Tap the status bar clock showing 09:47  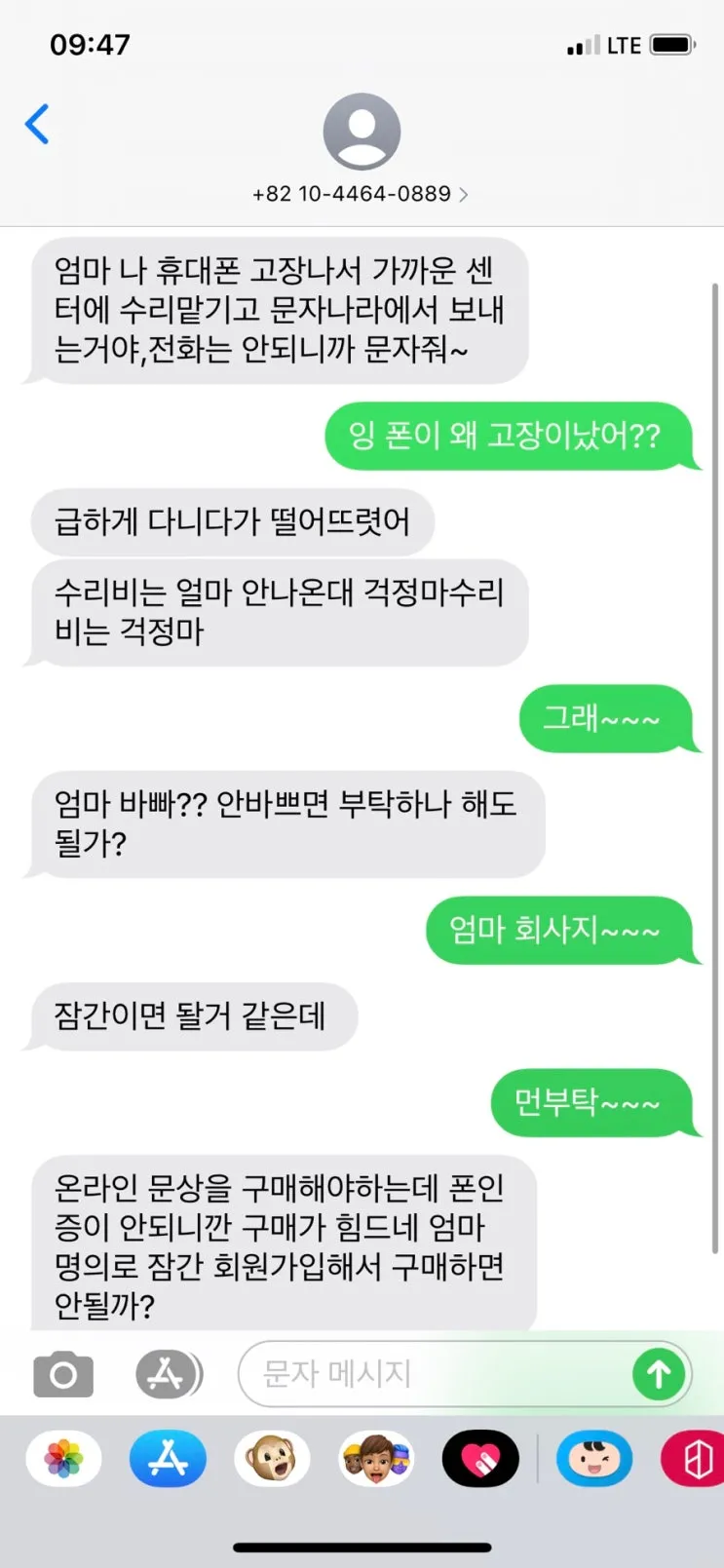pos(90,44)
